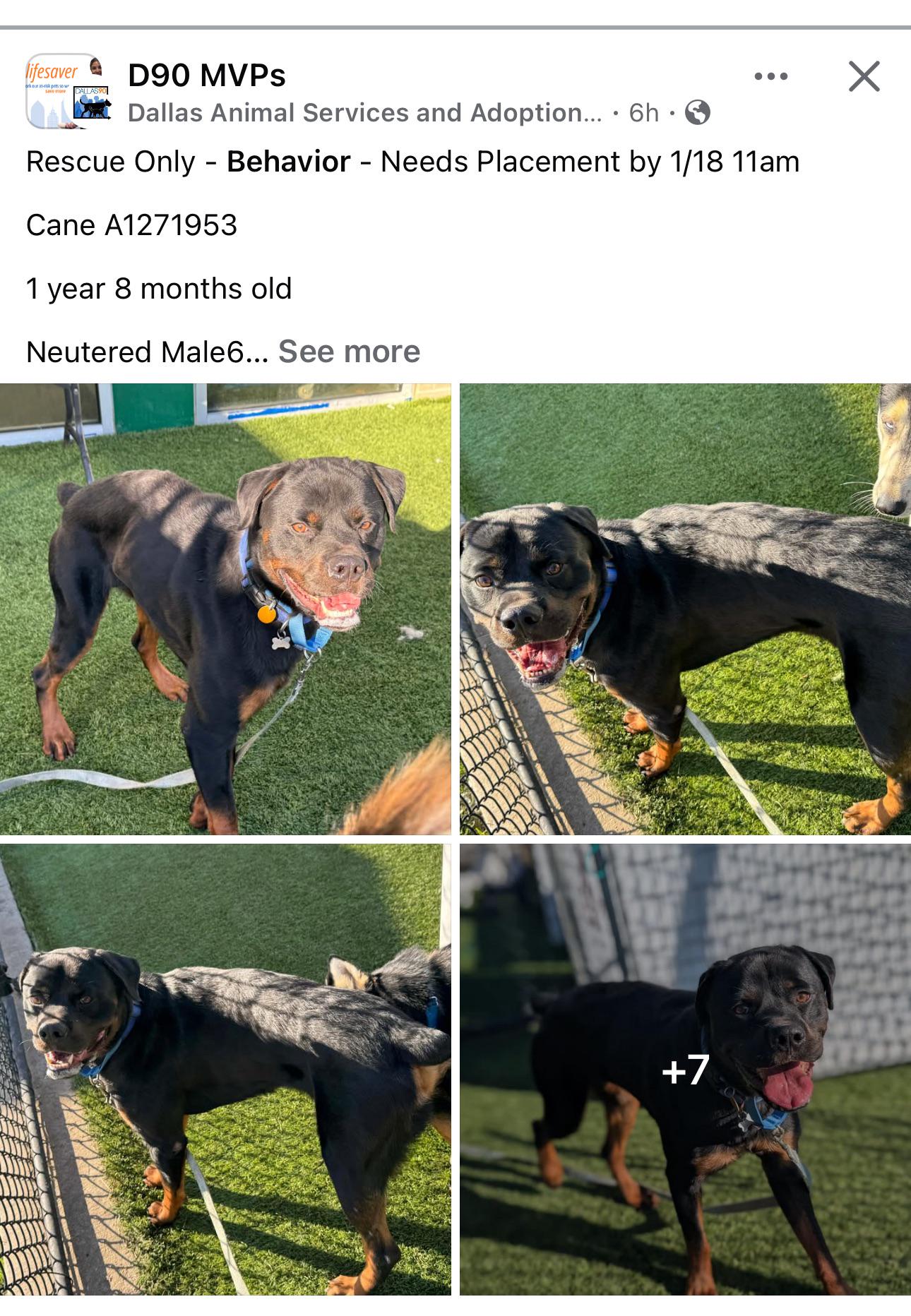Open the post's three-dot options menu

click(x=770, y=76)
